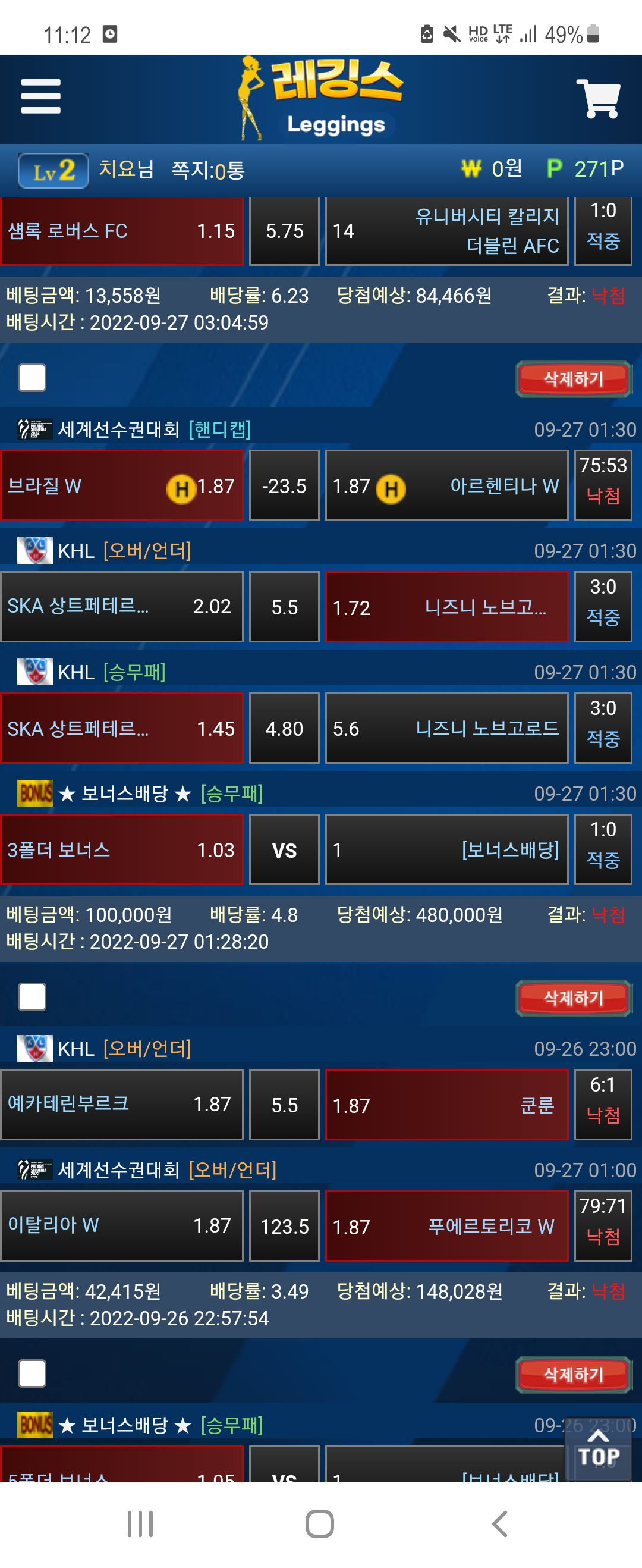This screenshot has width=642, height=1568.
Task: Delete the bet slip starting with 예카테린부르크
Action: (572, 998)
